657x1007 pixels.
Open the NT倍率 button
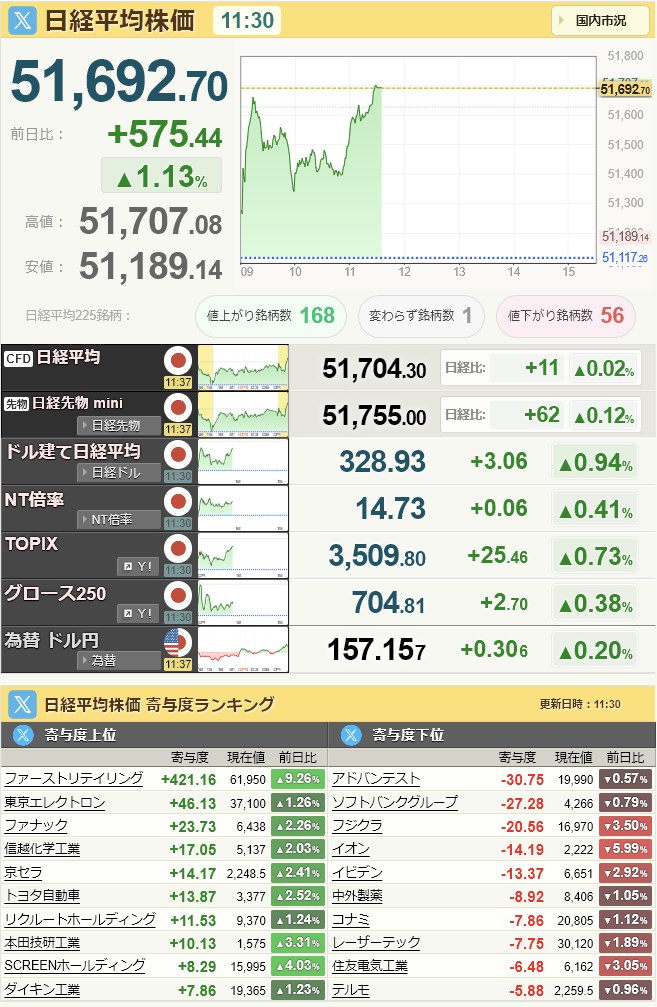(x=119, y=519)
